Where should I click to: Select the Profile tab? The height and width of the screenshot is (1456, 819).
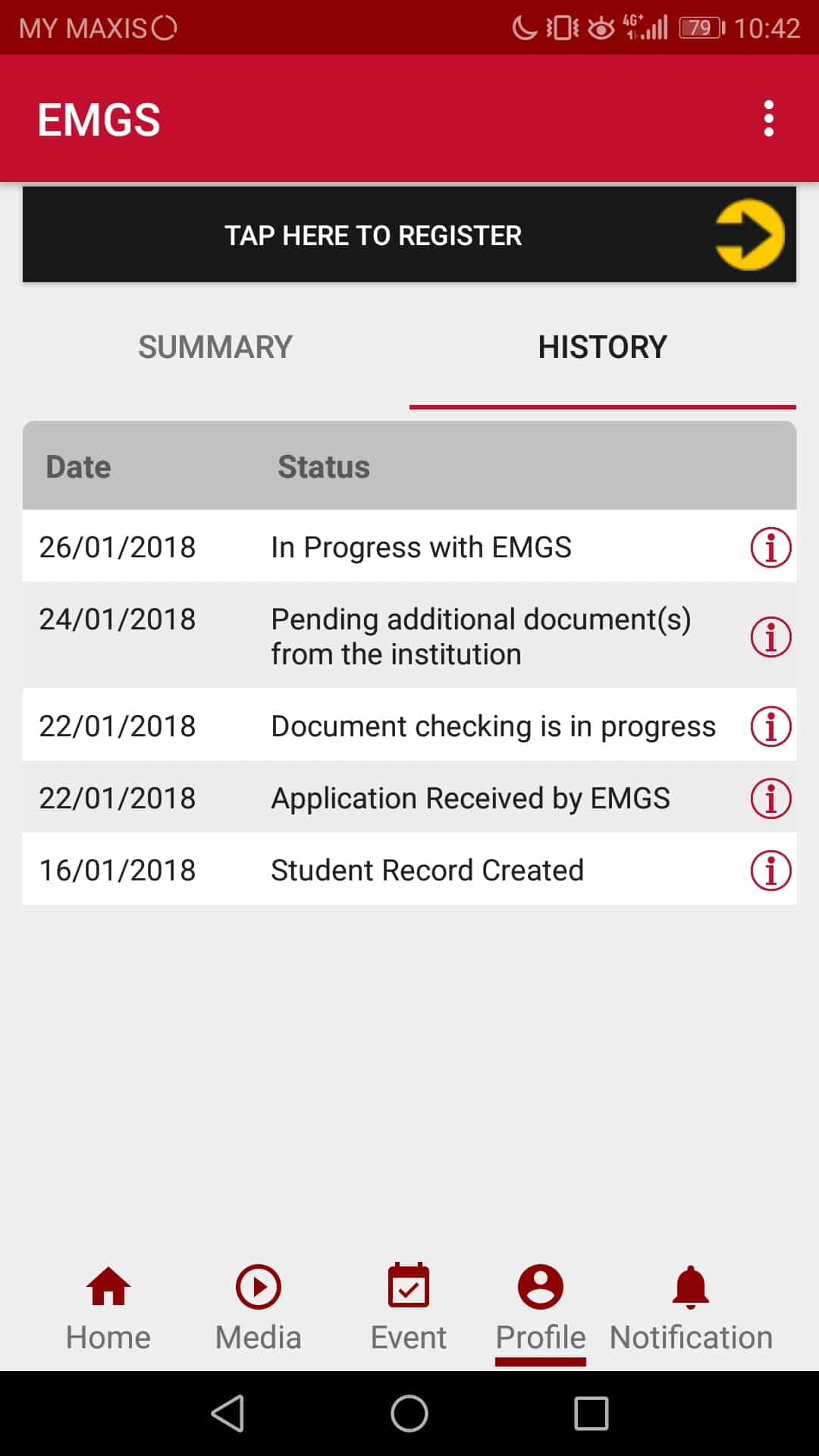pyautogui.click(x=541, y=1308)
